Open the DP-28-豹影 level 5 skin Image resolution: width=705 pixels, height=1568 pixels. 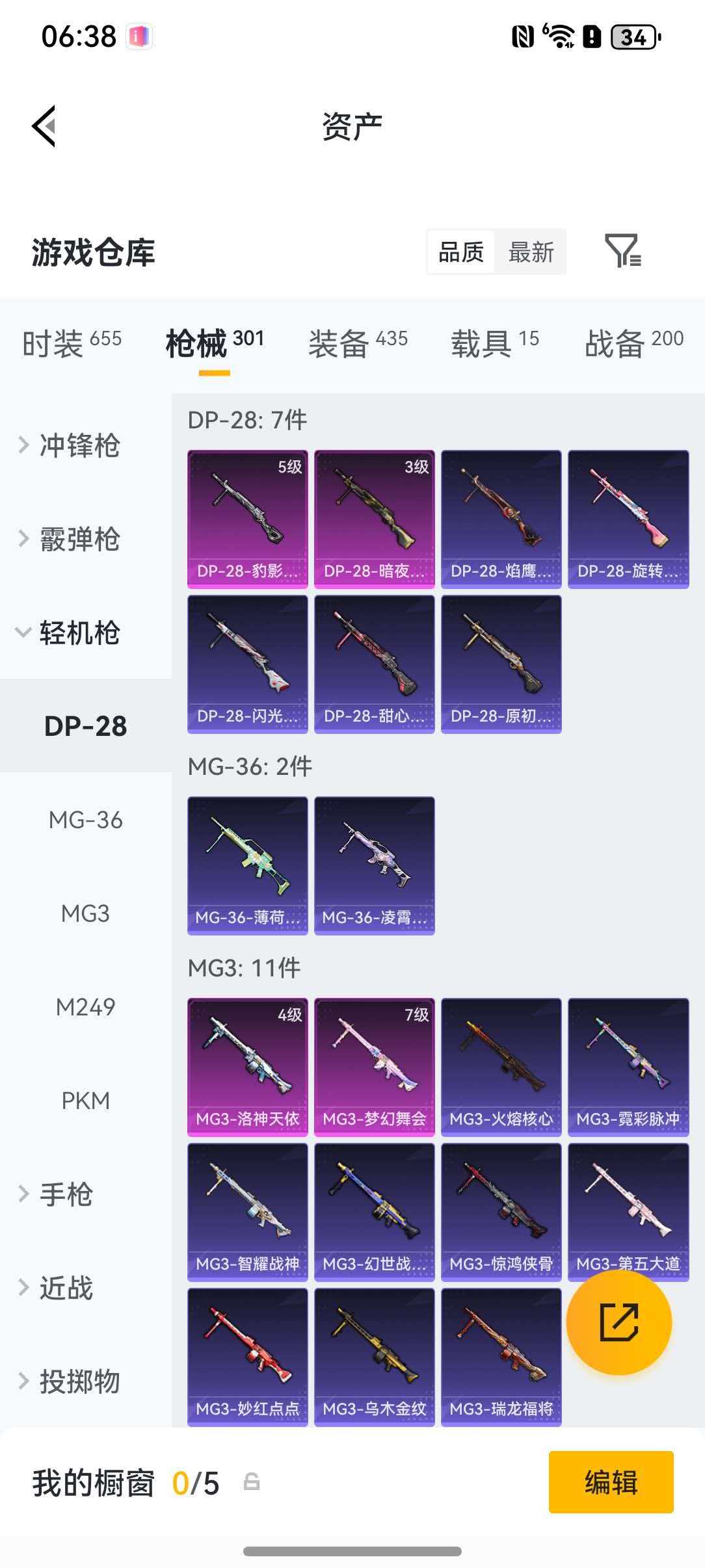(x=248, y=519)
